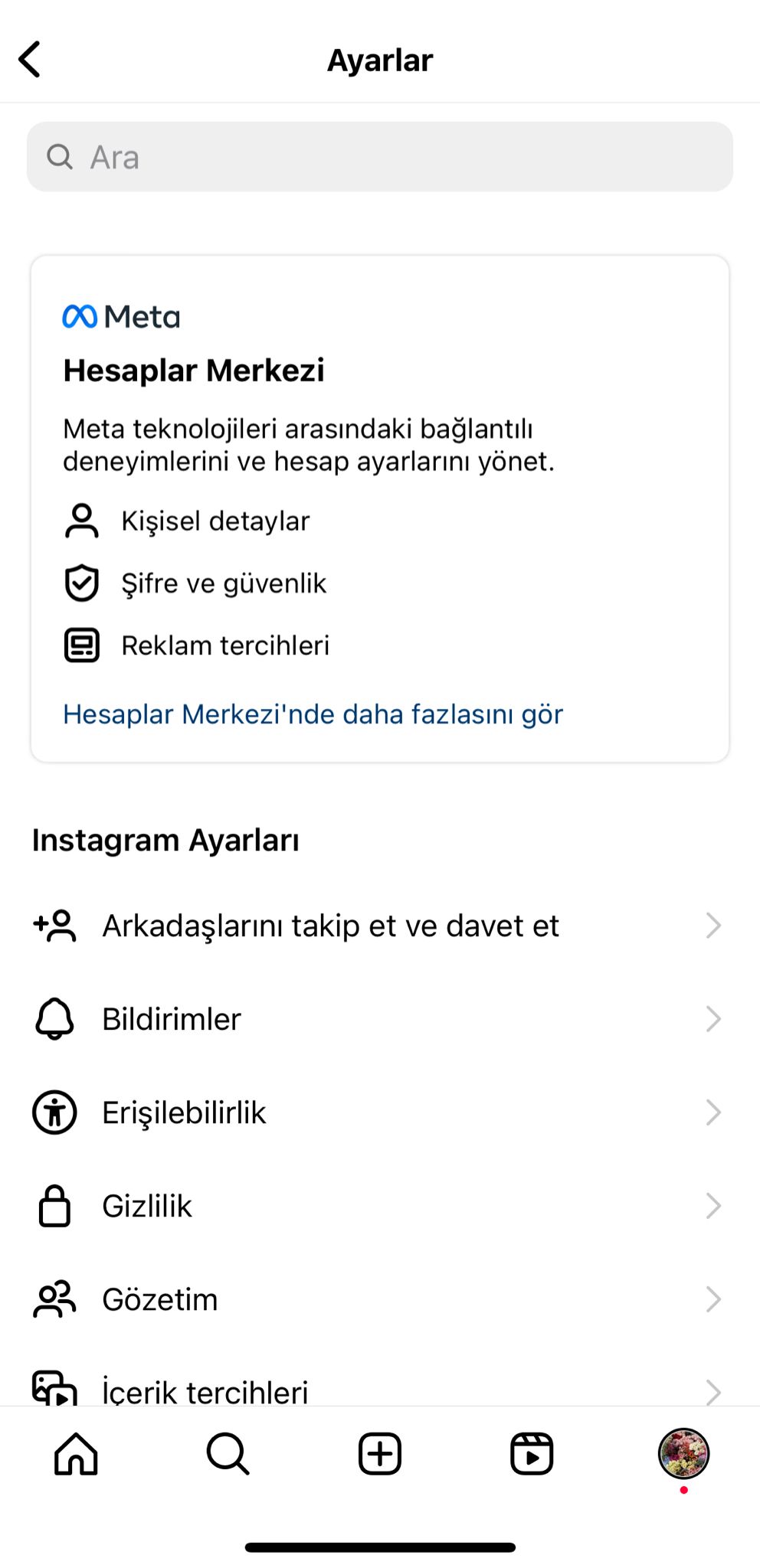Click the Meta logo in Hesaplar Merkezi card
The width and height of the screenshot is (760, 1568).
120,316
